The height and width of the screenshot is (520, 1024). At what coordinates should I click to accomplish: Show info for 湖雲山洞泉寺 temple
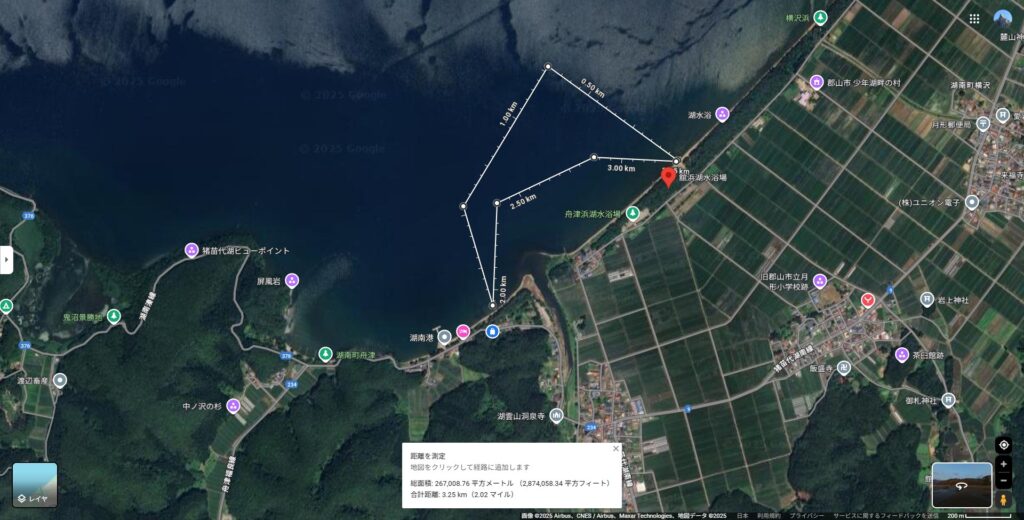point(556,415)
